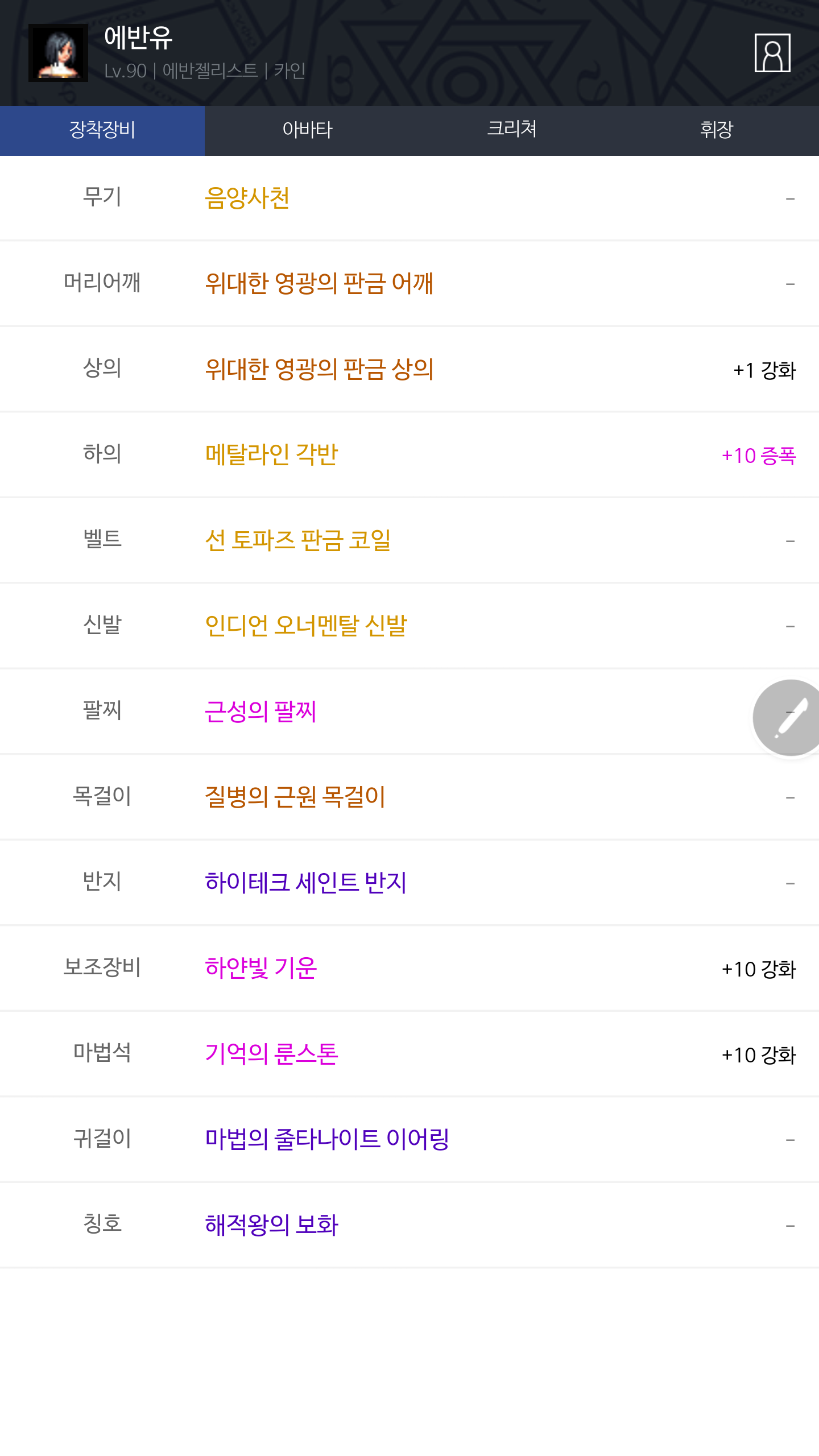Open title 해적왕의 보화

click(271, 1225)
